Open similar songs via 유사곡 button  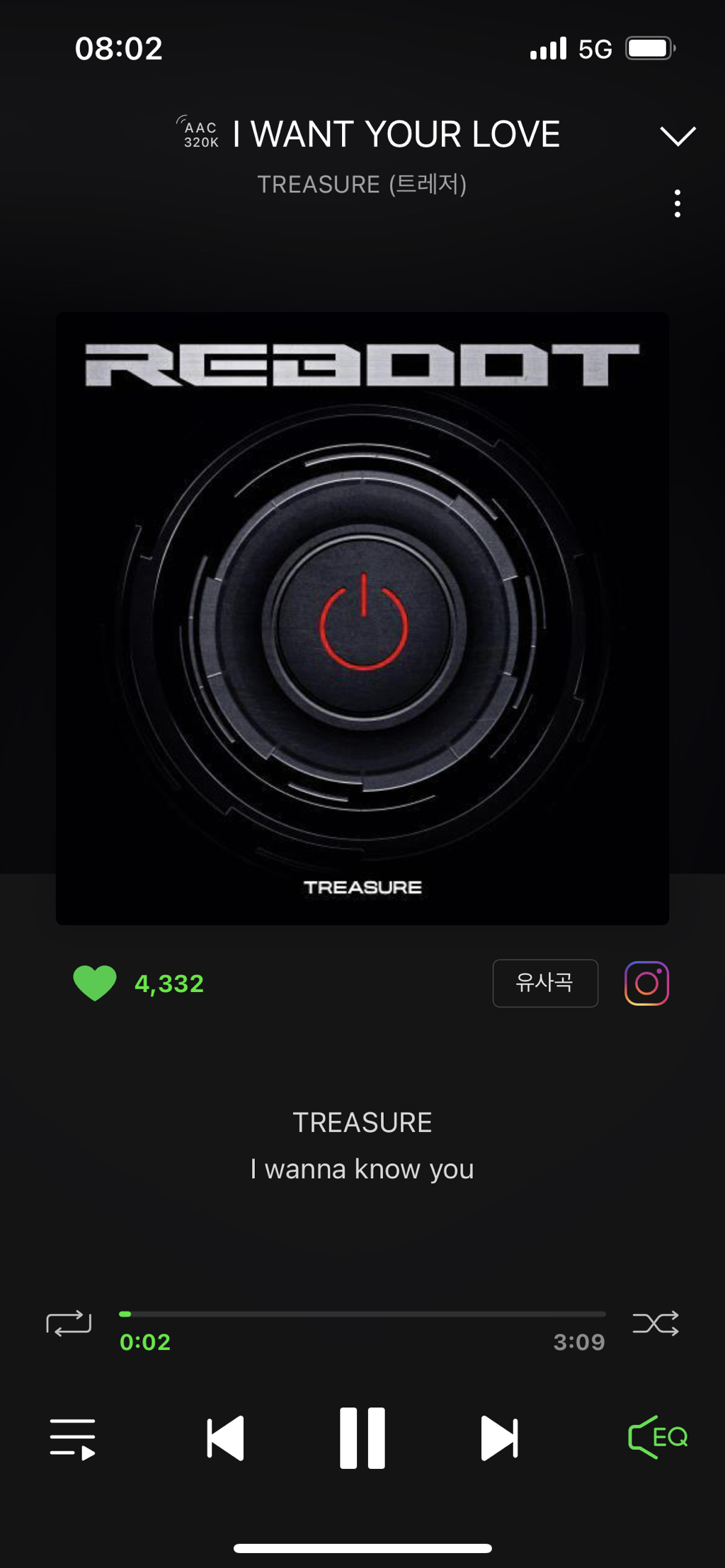[545, 983]
